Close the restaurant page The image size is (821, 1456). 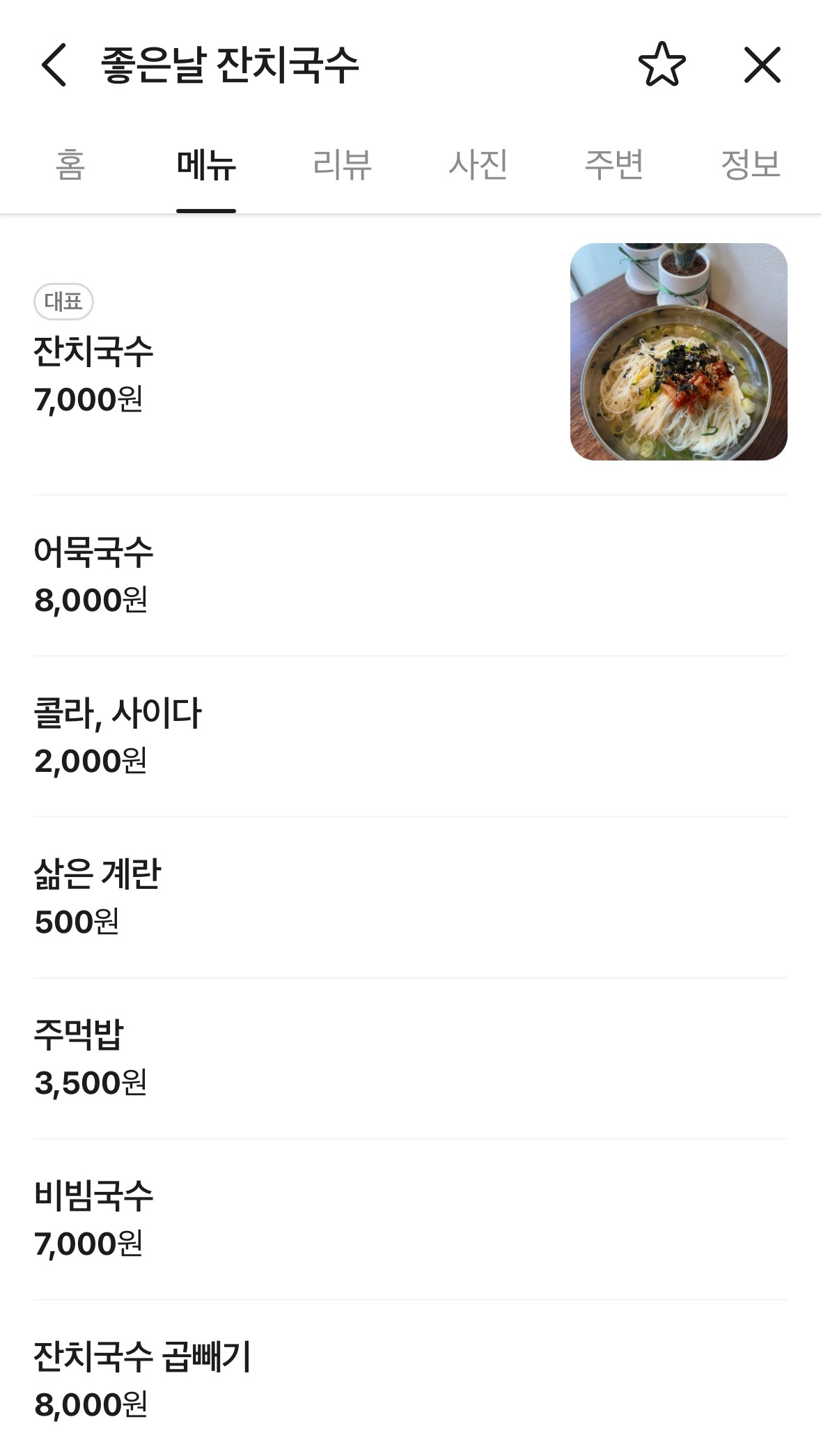pyautogui.click(x=763, y=65)
